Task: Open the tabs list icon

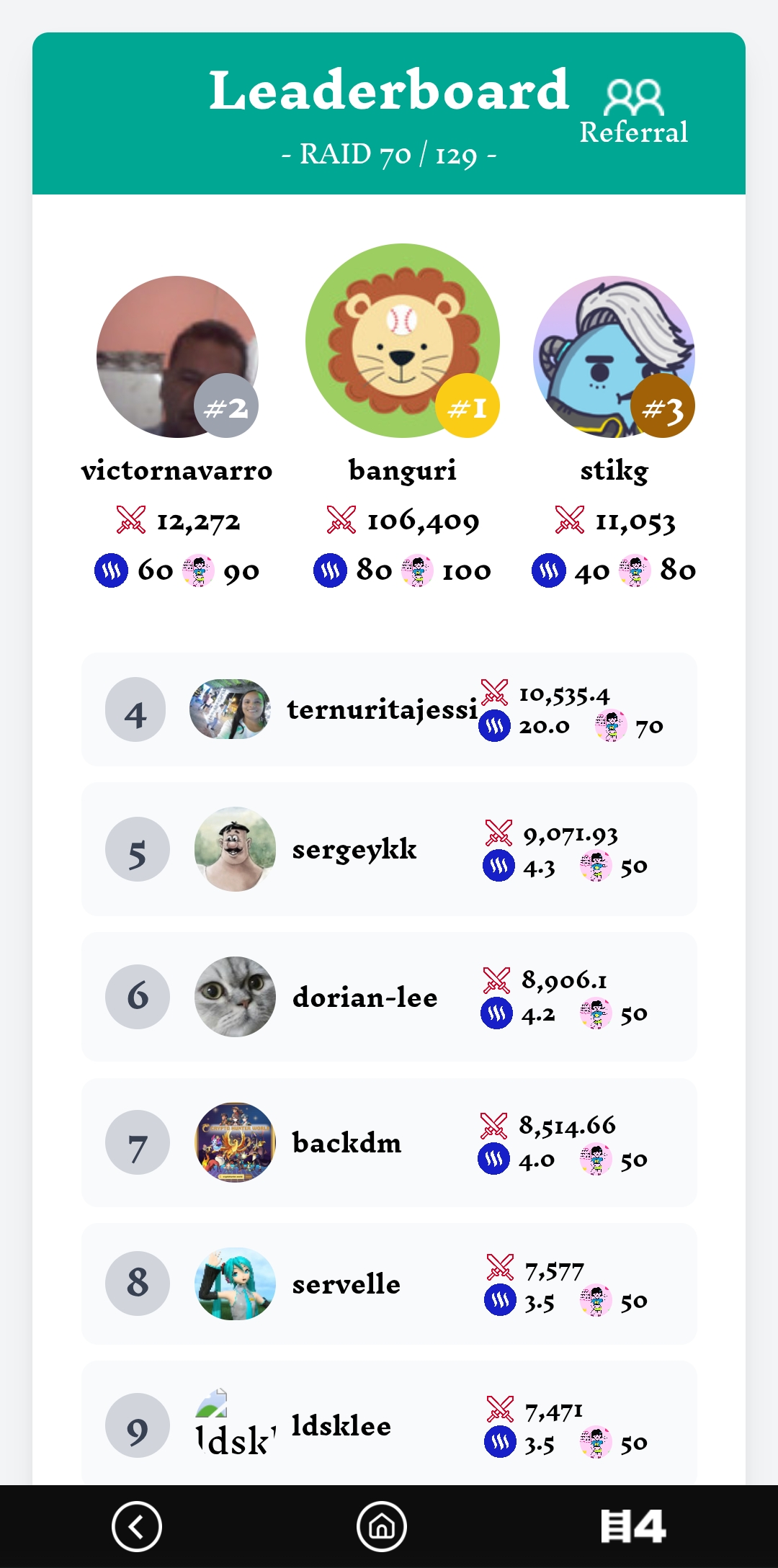Action: [x=633, y=1526]
